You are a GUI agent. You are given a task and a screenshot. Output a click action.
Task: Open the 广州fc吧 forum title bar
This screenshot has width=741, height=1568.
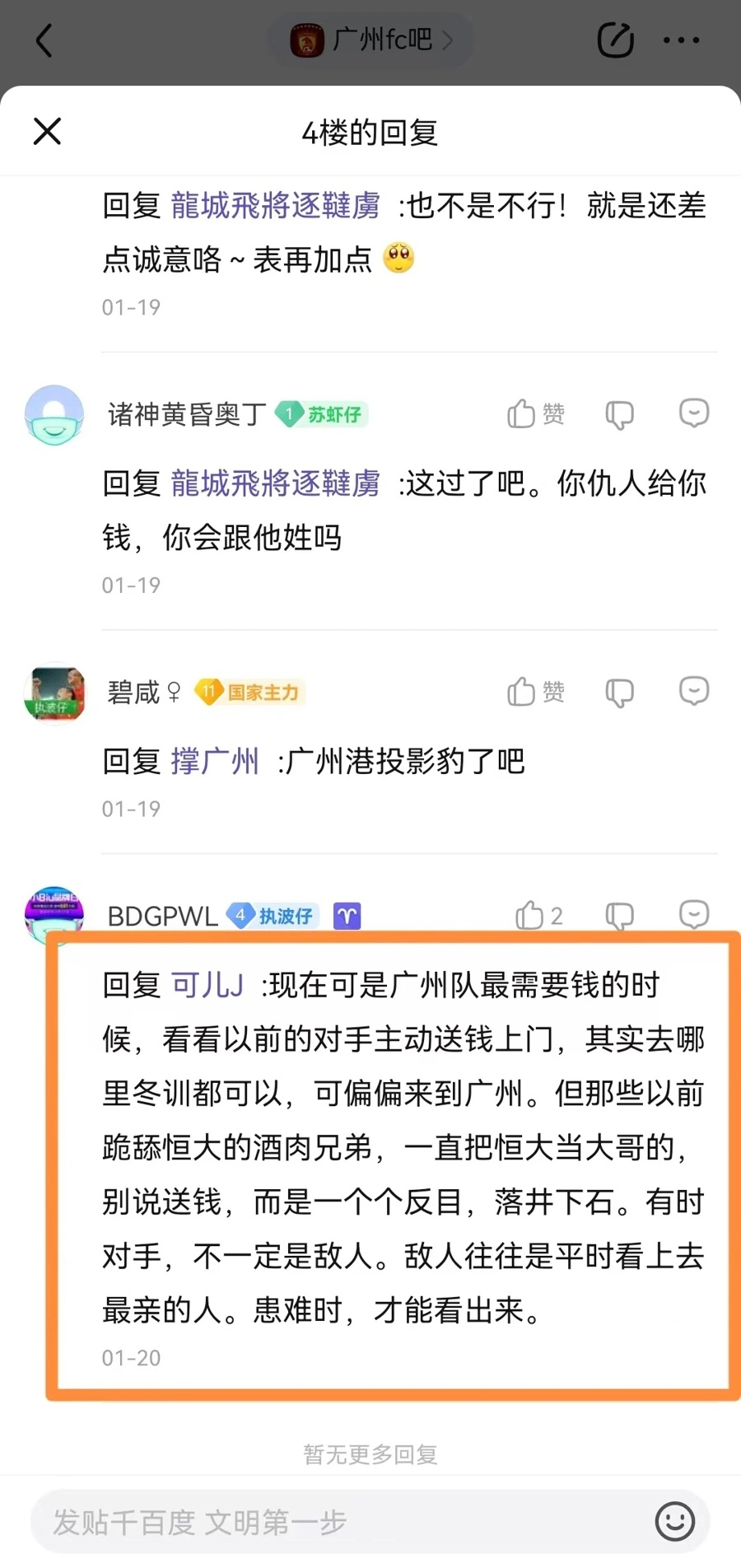(x=370, y=40)
